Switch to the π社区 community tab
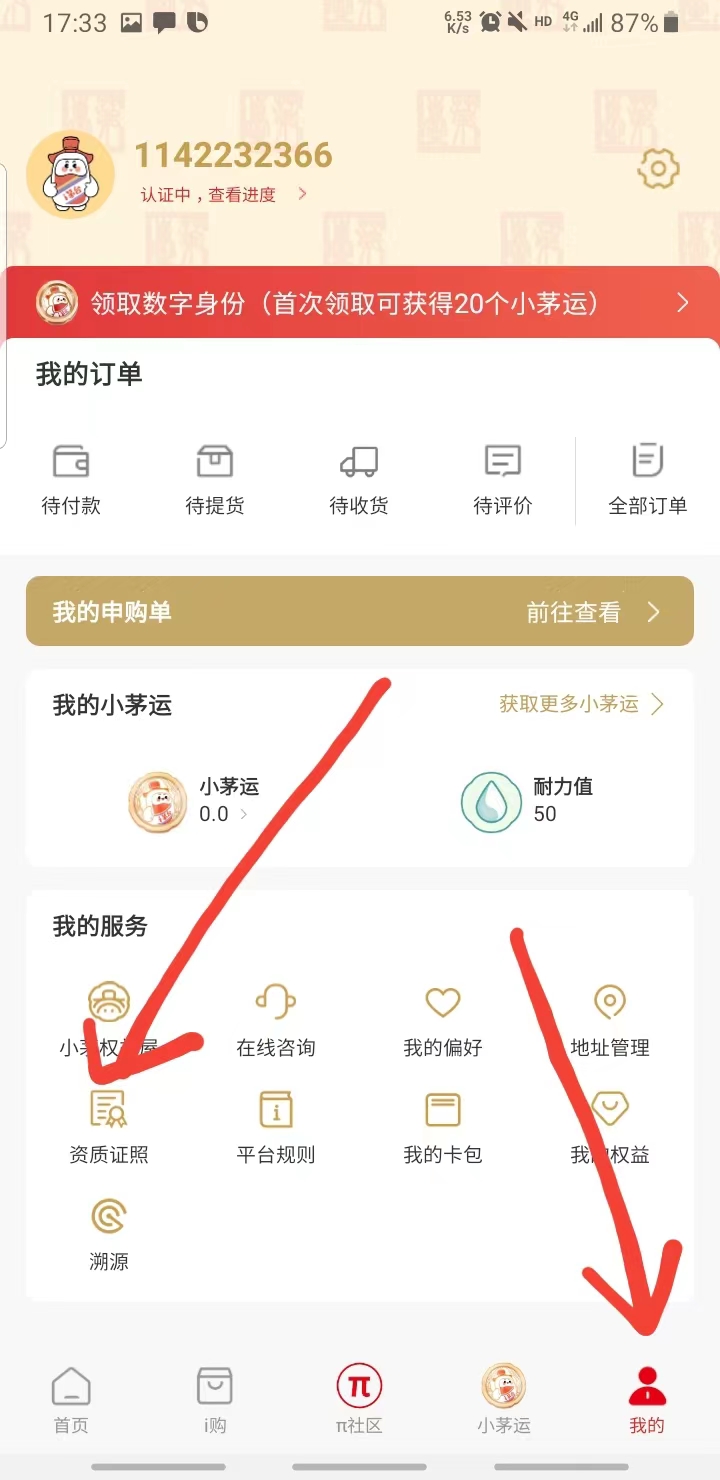This screenshot has height=1480, width=720. pos(359,1397)
